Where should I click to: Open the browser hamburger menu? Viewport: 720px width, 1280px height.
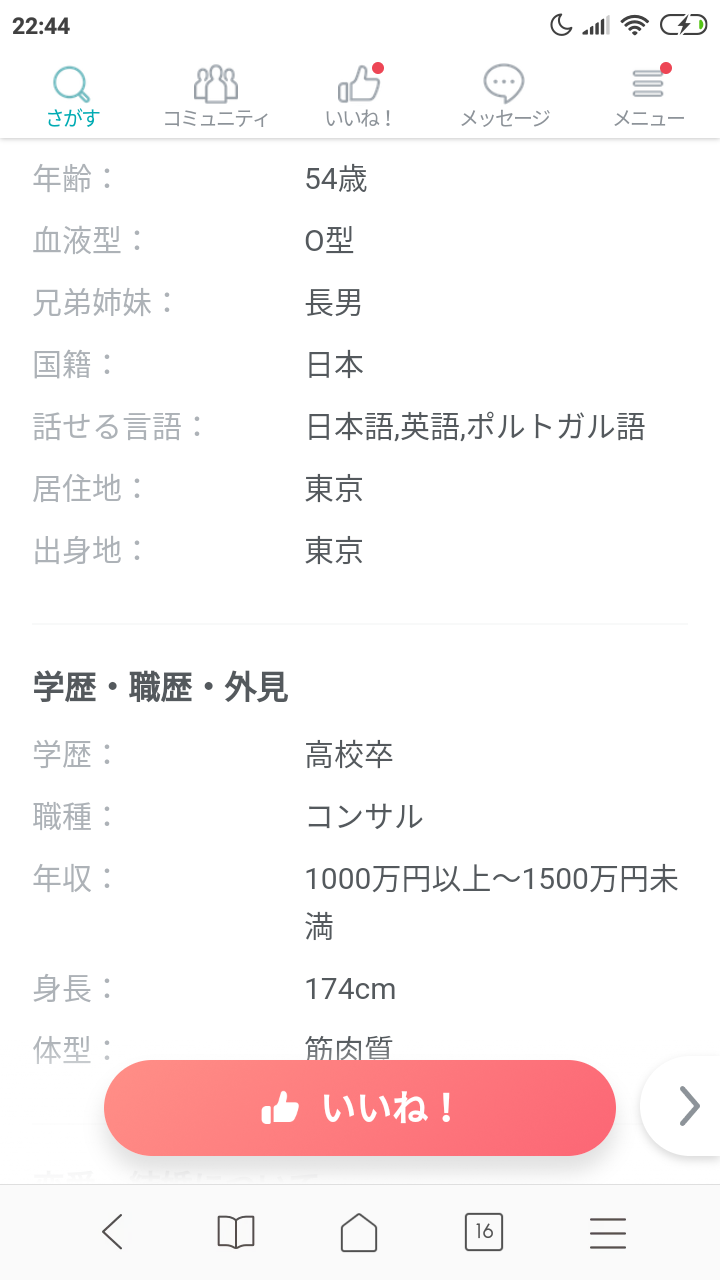pyautogui.click(x=608, y=1232)
